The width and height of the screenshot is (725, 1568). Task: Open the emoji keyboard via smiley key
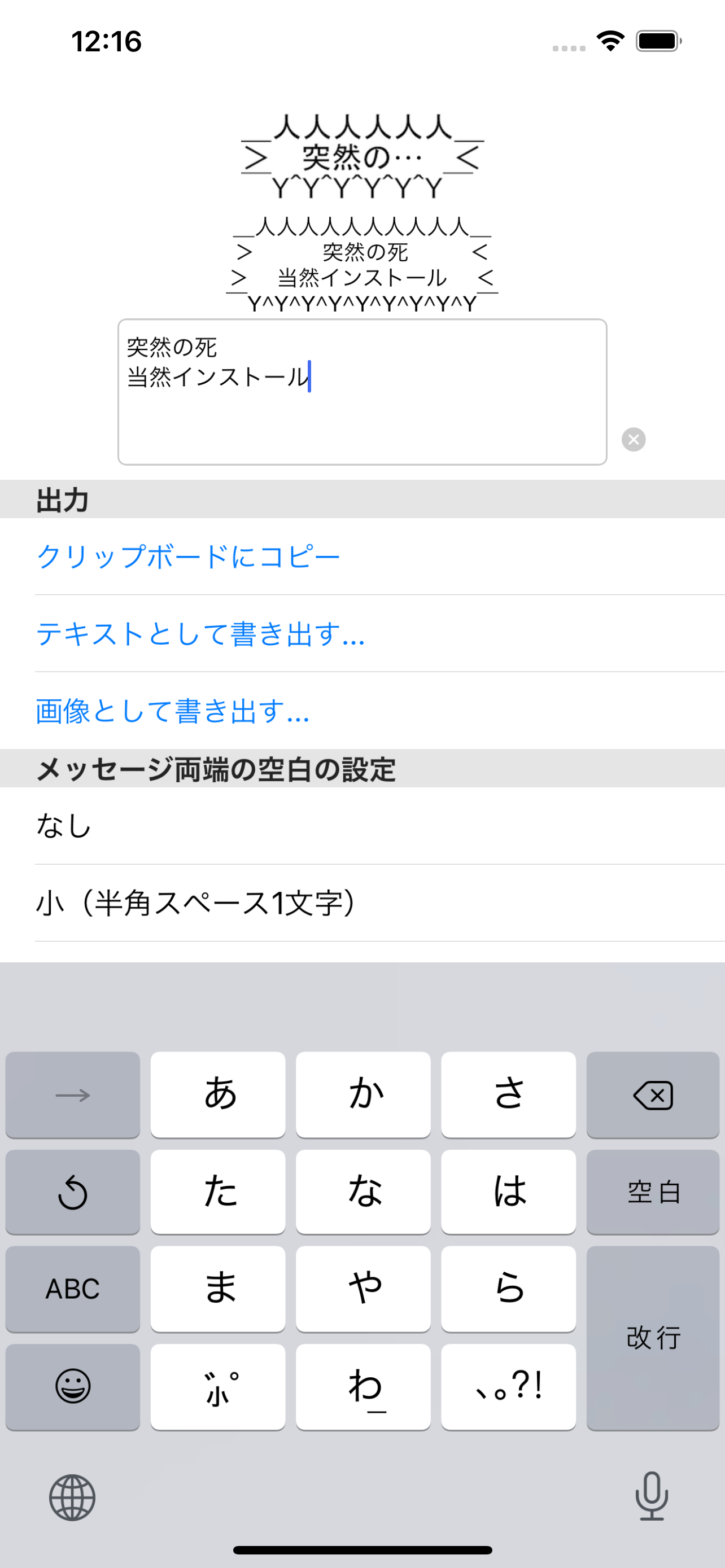pos(71,1387)
